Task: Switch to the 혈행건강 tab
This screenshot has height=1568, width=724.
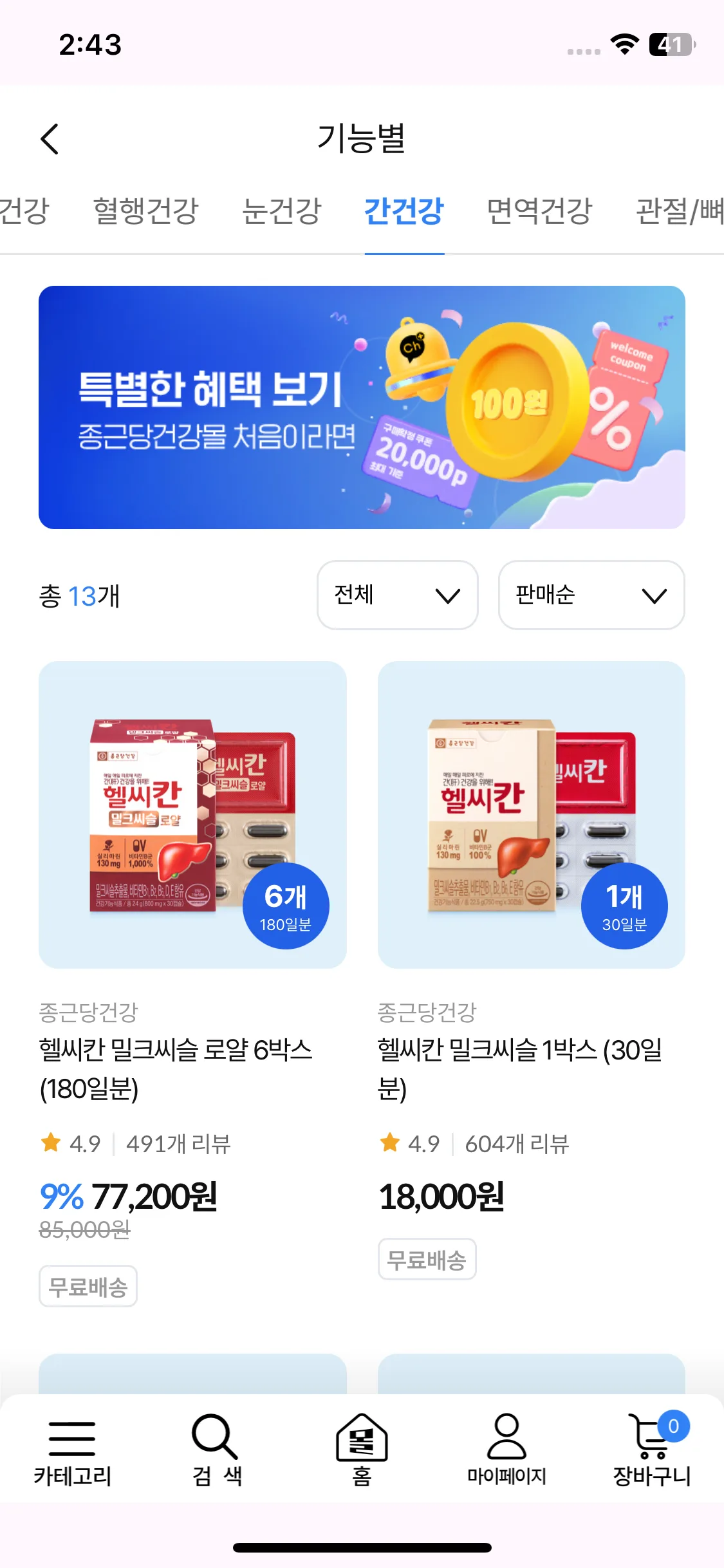Action: [x=146, y=211]
